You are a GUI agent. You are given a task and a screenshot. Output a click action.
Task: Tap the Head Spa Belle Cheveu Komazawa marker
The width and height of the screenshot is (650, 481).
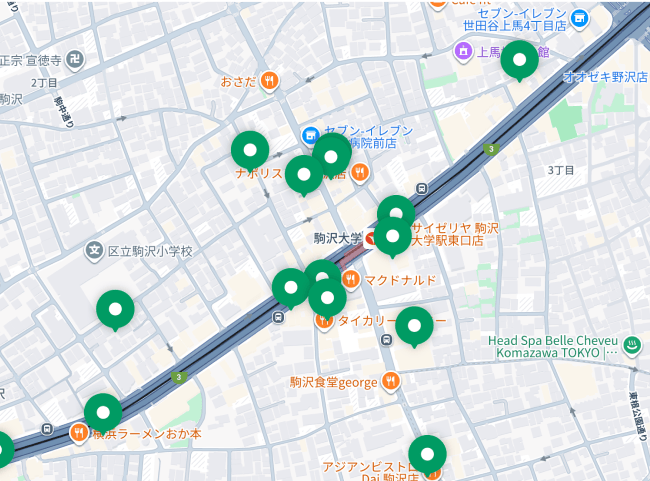(x=632, y=347)
